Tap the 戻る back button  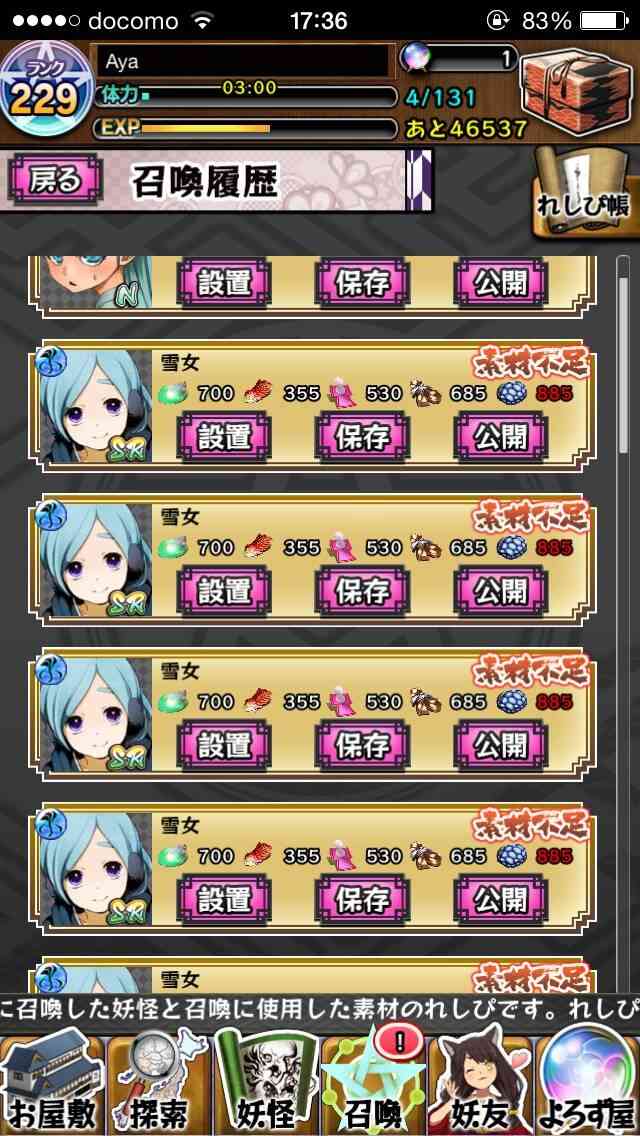coord(55,181)
